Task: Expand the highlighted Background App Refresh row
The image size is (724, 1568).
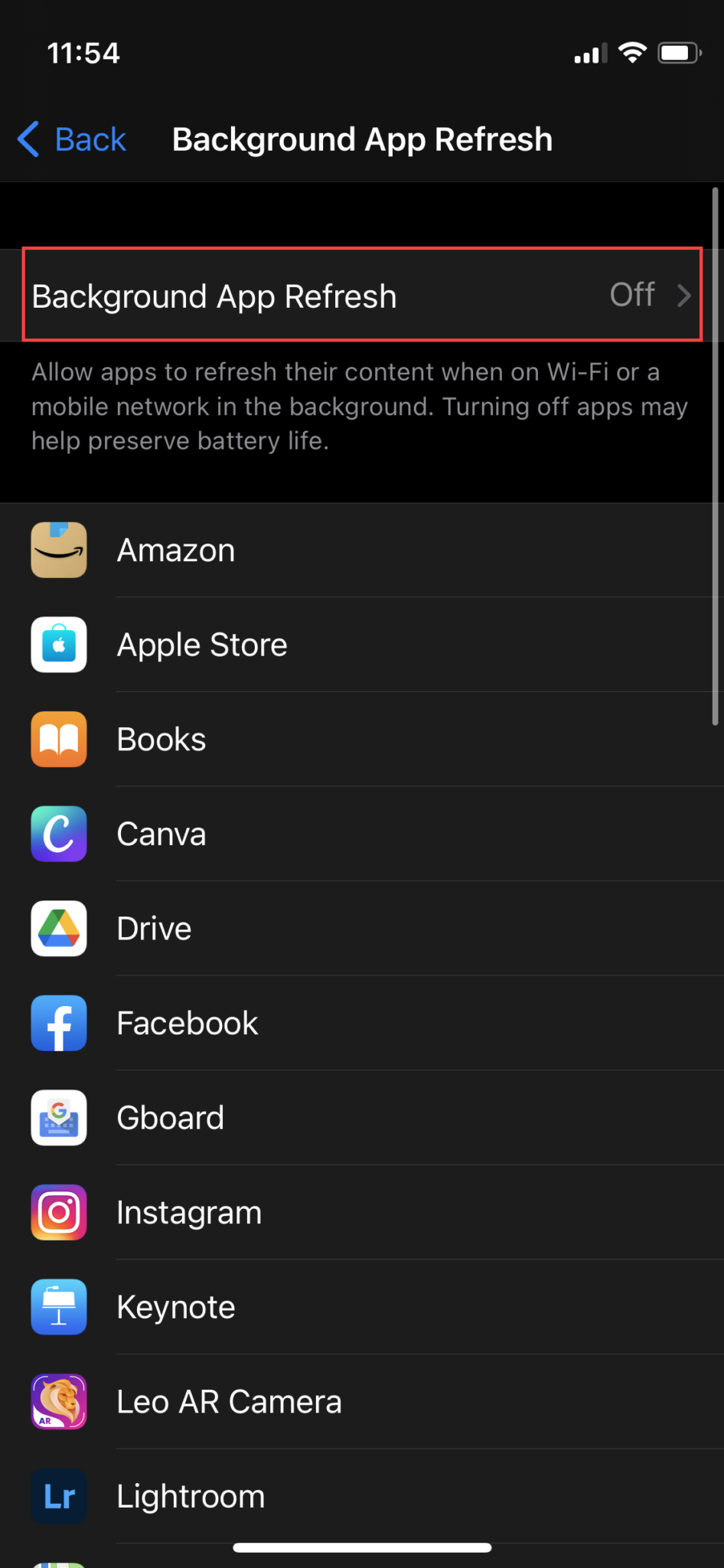Action: point(362,296)
